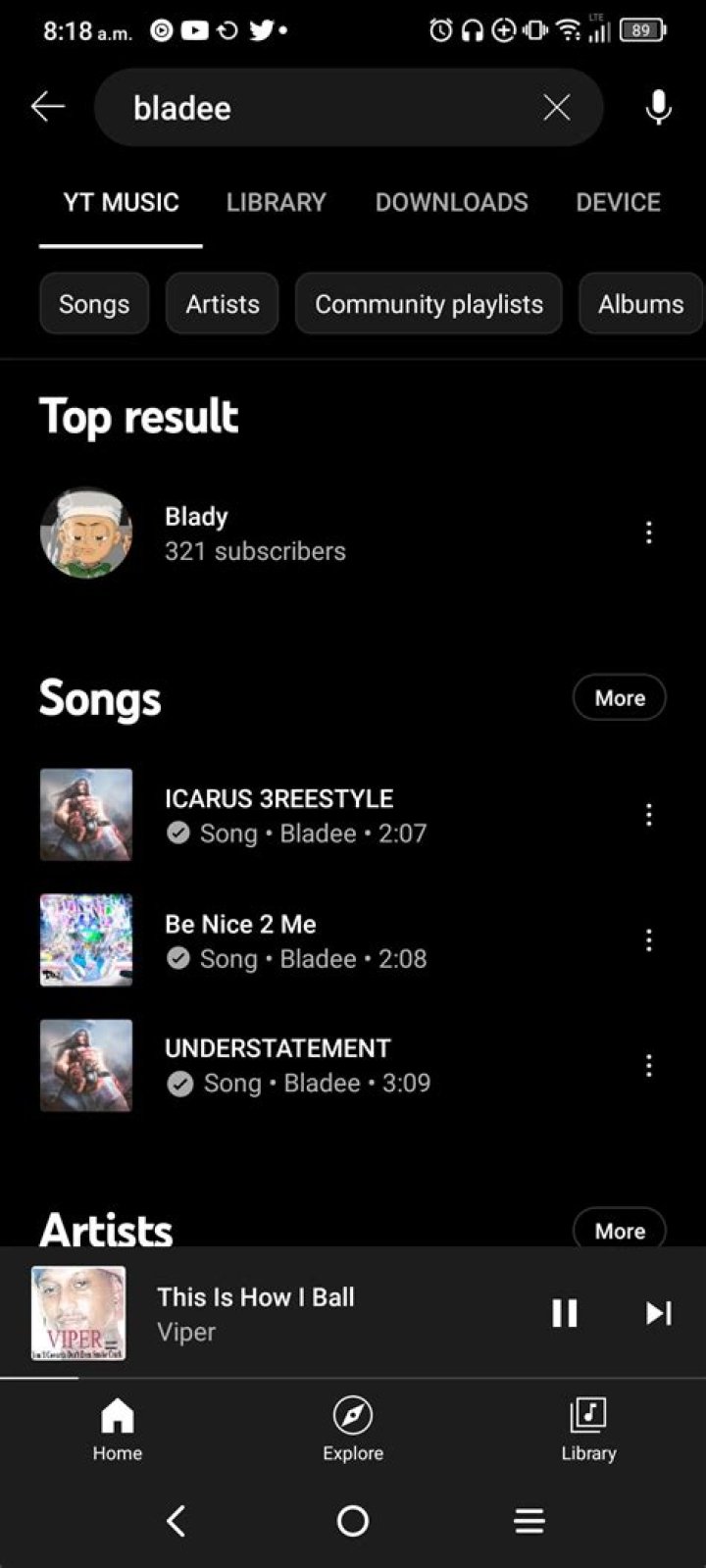Filter results by Albums chip
Viewport: 706px width, 1568px height.
pyautogui.click(x=640, y=304)
